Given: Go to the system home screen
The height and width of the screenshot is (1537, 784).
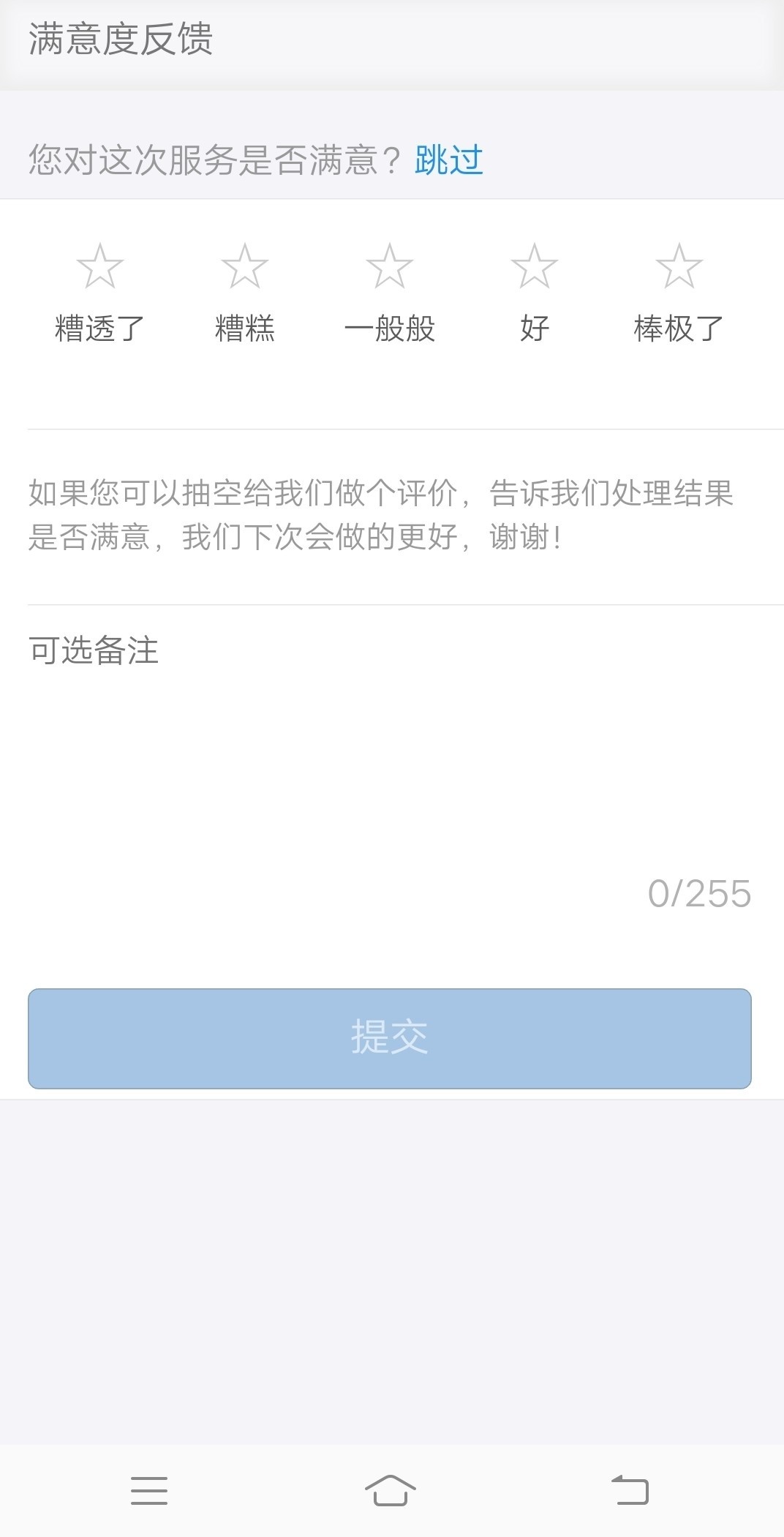Looking at the screenshot, I should pyautogui.click(x=390, y=1490).
